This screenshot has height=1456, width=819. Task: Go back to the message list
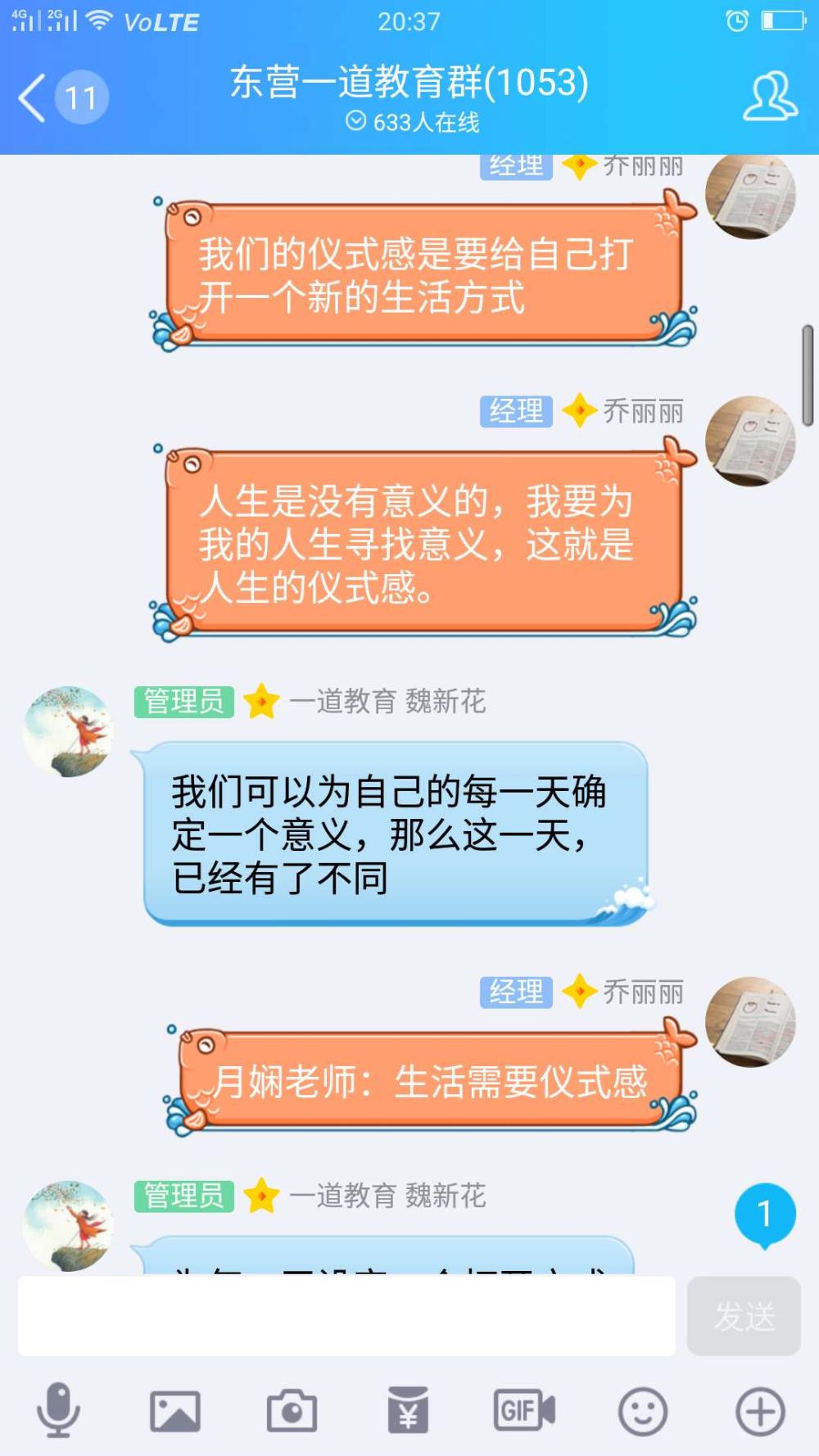pyautogui.click(x=62, y=98)
